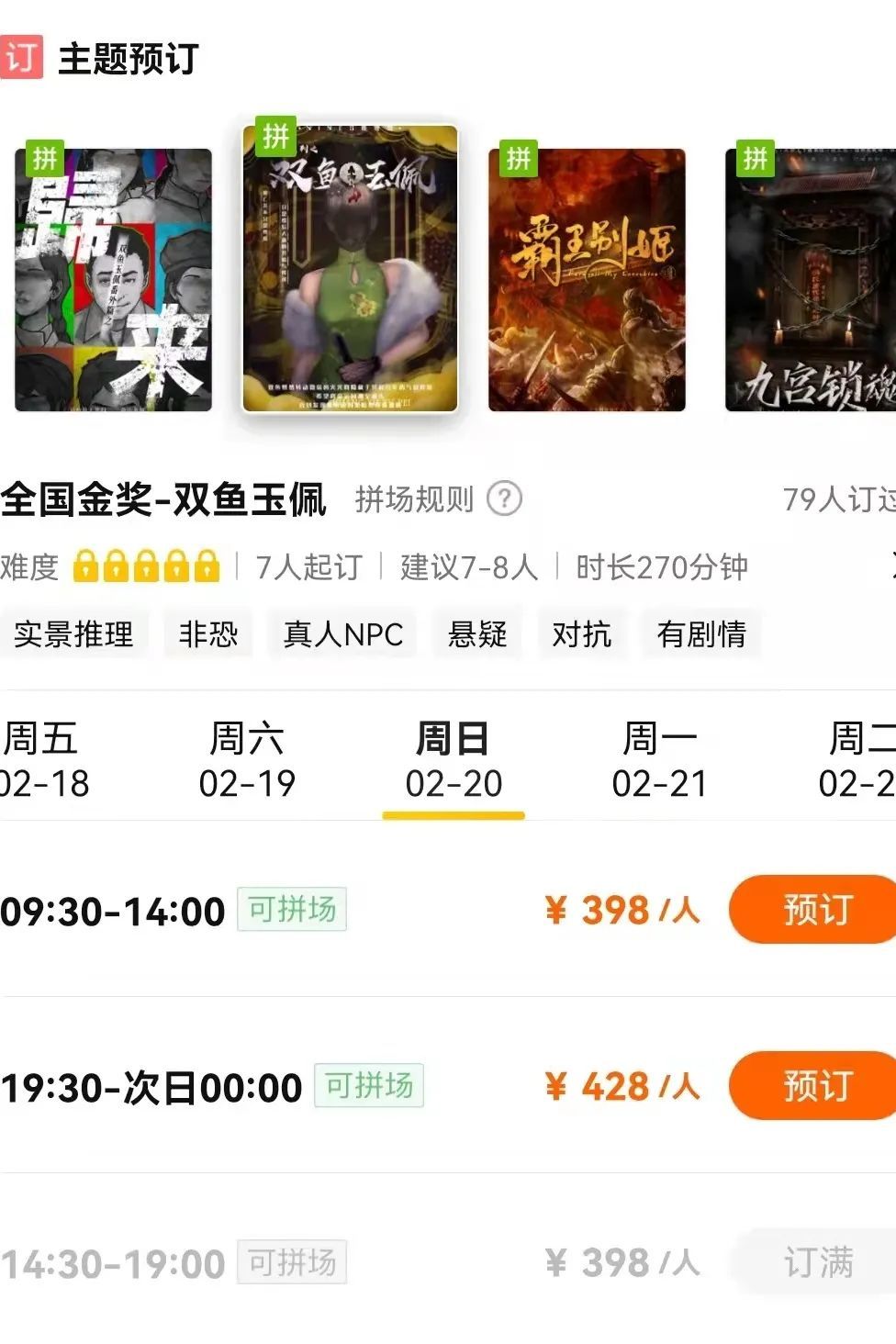Open the 霸王别姬 theme poster
This screenshot has width=896, height=1344.
587,279
